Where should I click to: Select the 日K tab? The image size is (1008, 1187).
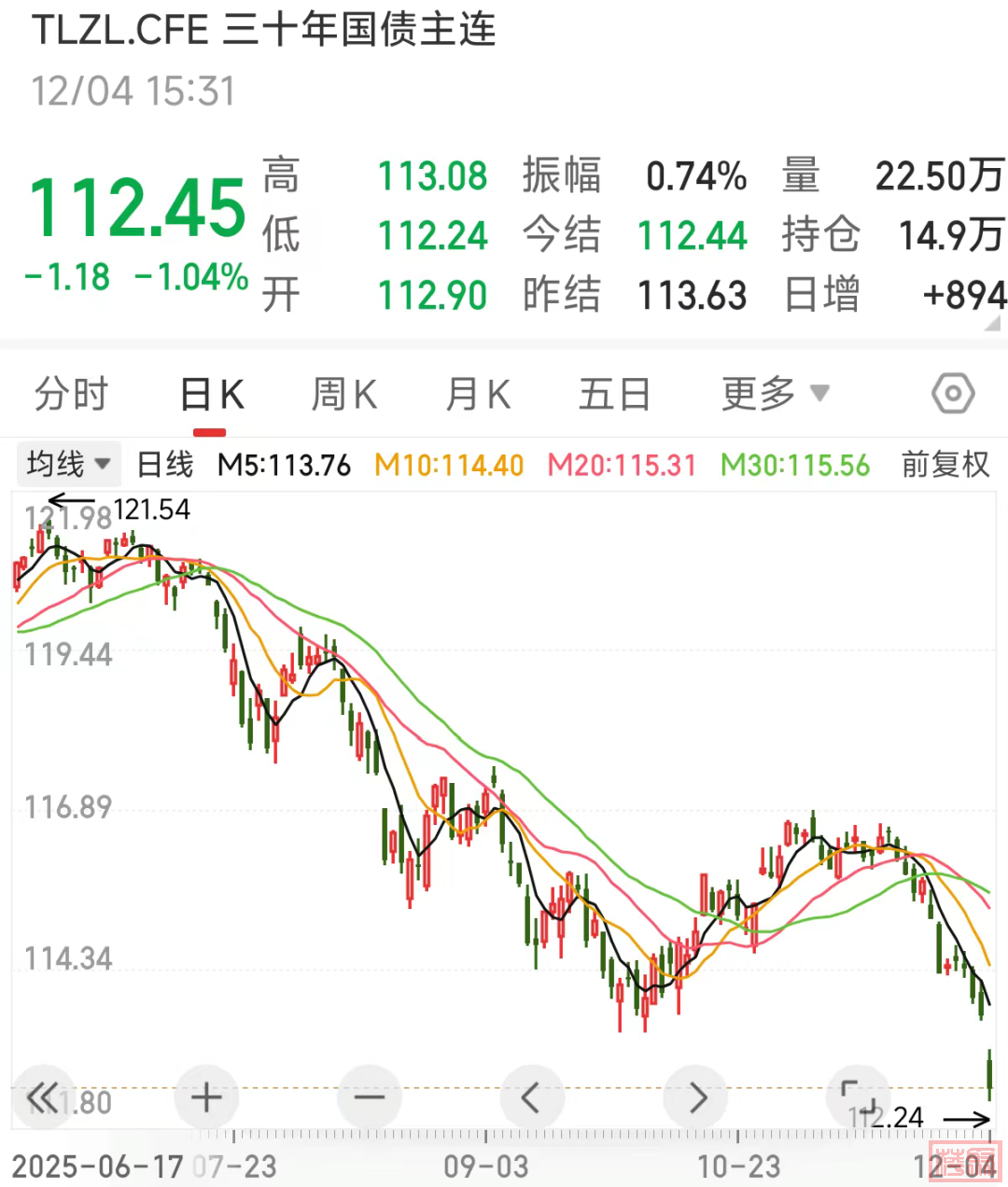tap(211, 395)
